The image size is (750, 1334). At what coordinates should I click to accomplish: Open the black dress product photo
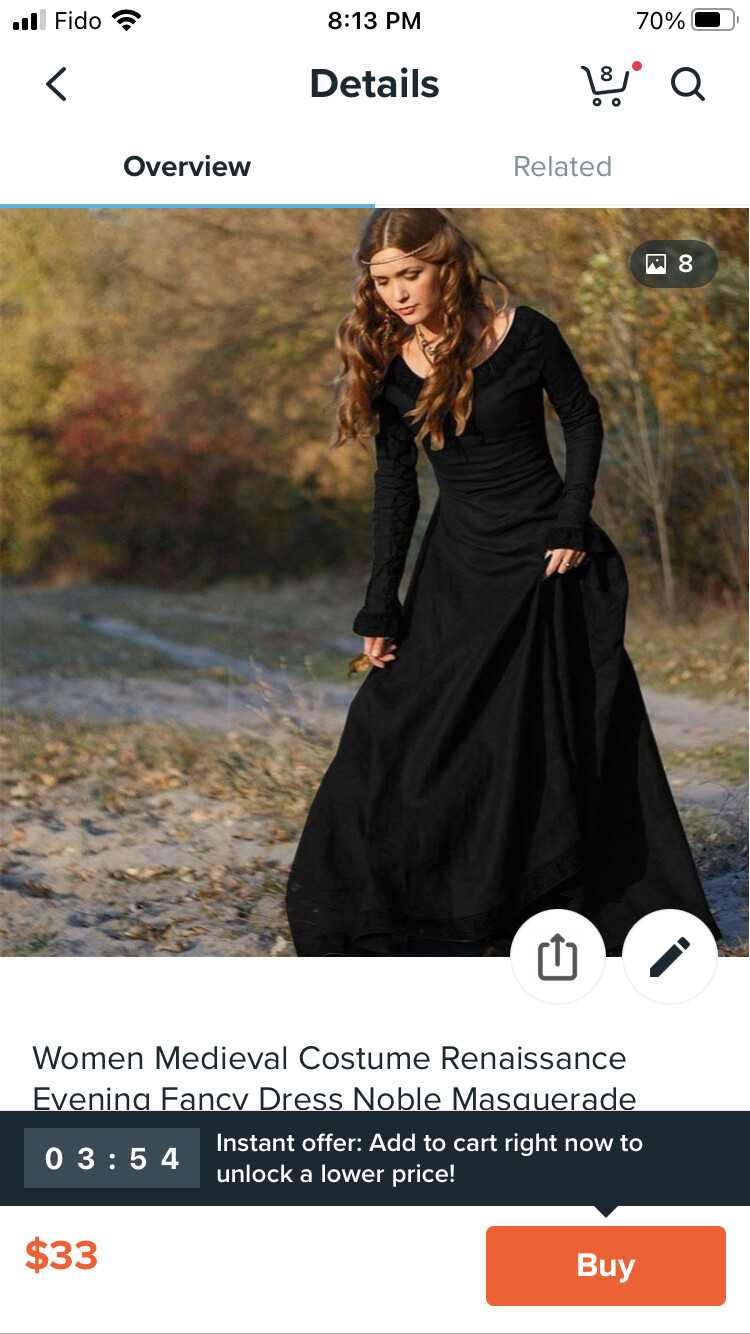coord(375,582)
